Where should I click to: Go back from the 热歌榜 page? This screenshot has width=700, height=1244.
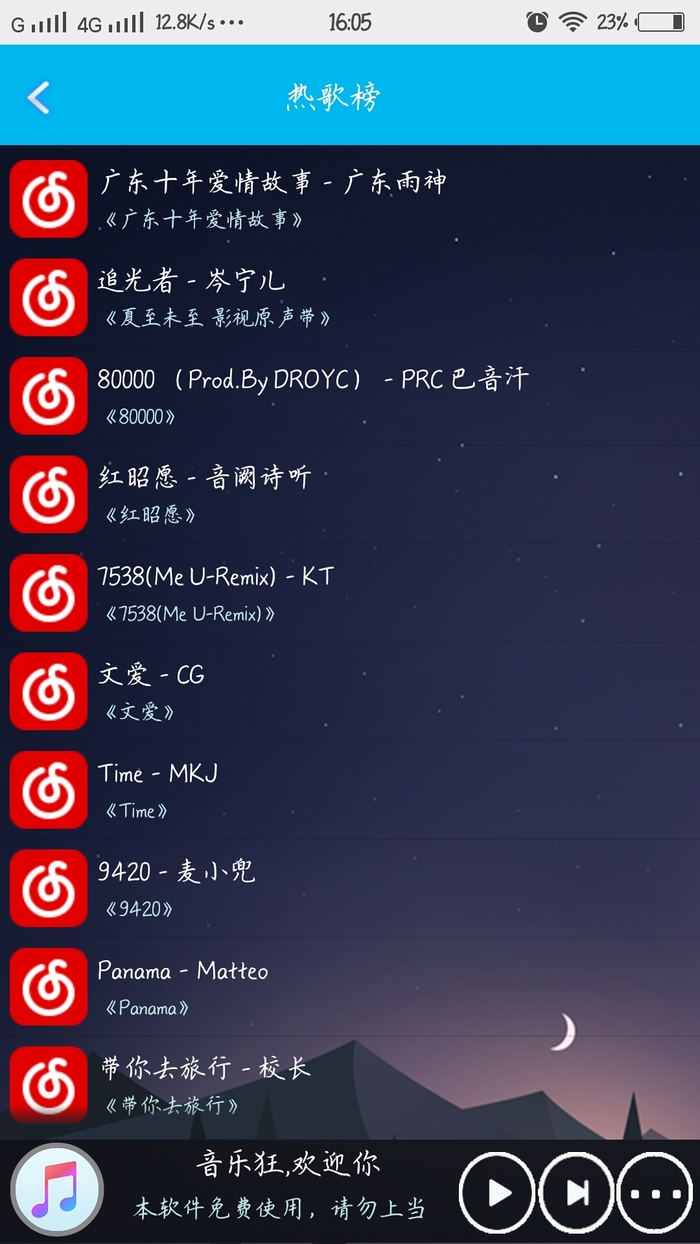click(x=38, y=98)
